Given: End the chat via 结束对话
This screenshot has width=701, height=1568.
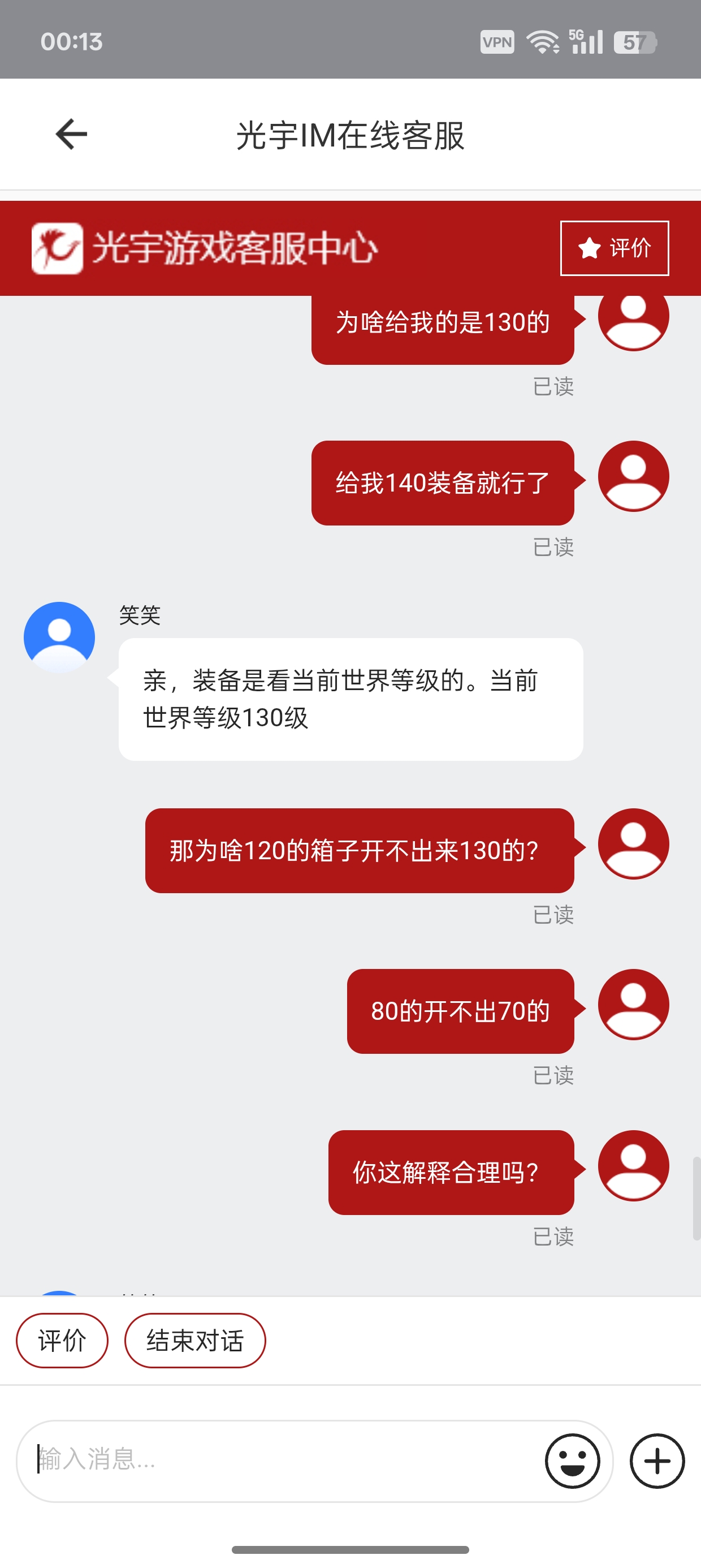Looking at the screenshot, I should pos(194,1341).
